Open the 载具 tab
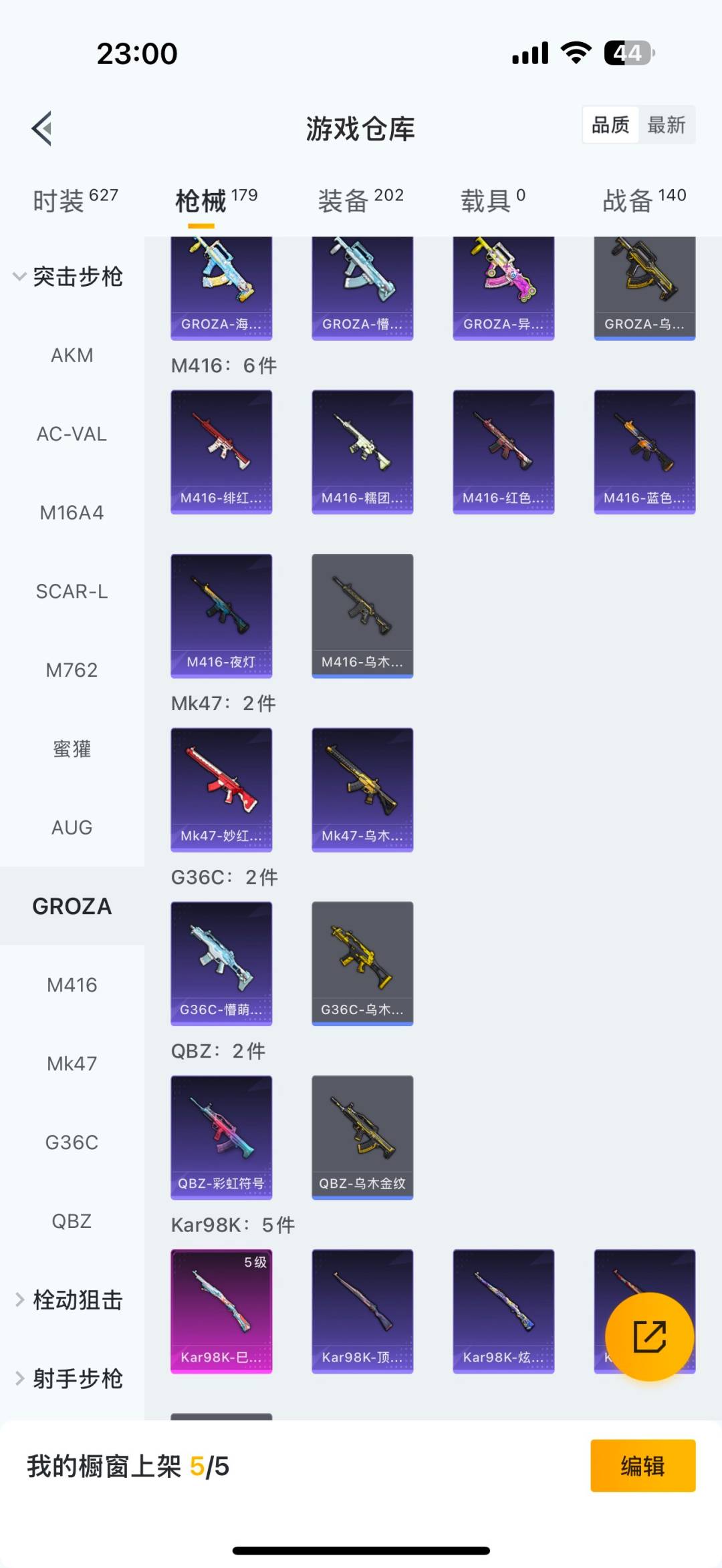 493,200
